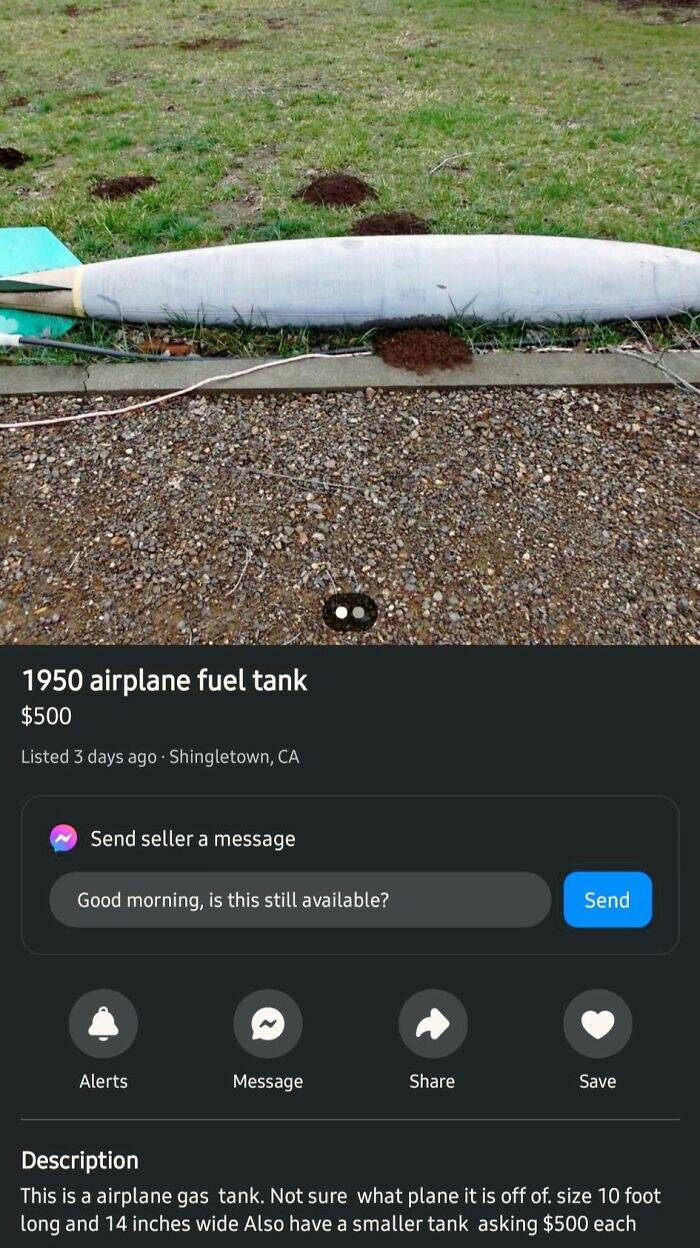Open Messenger with the Message button

(268, 1024)
